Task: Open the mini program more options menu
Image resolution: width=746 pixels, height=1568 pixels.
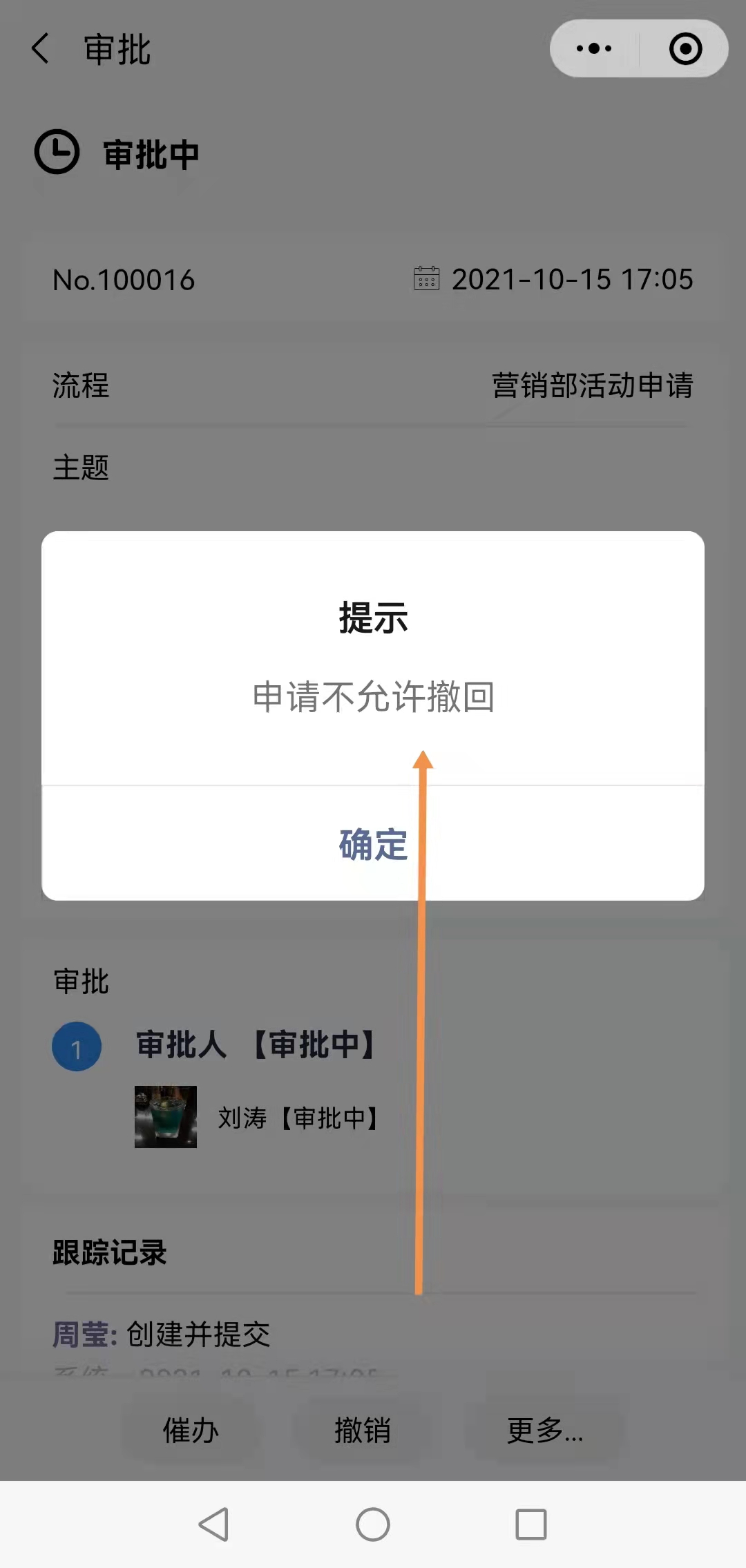Action: (x=594, y=49)
